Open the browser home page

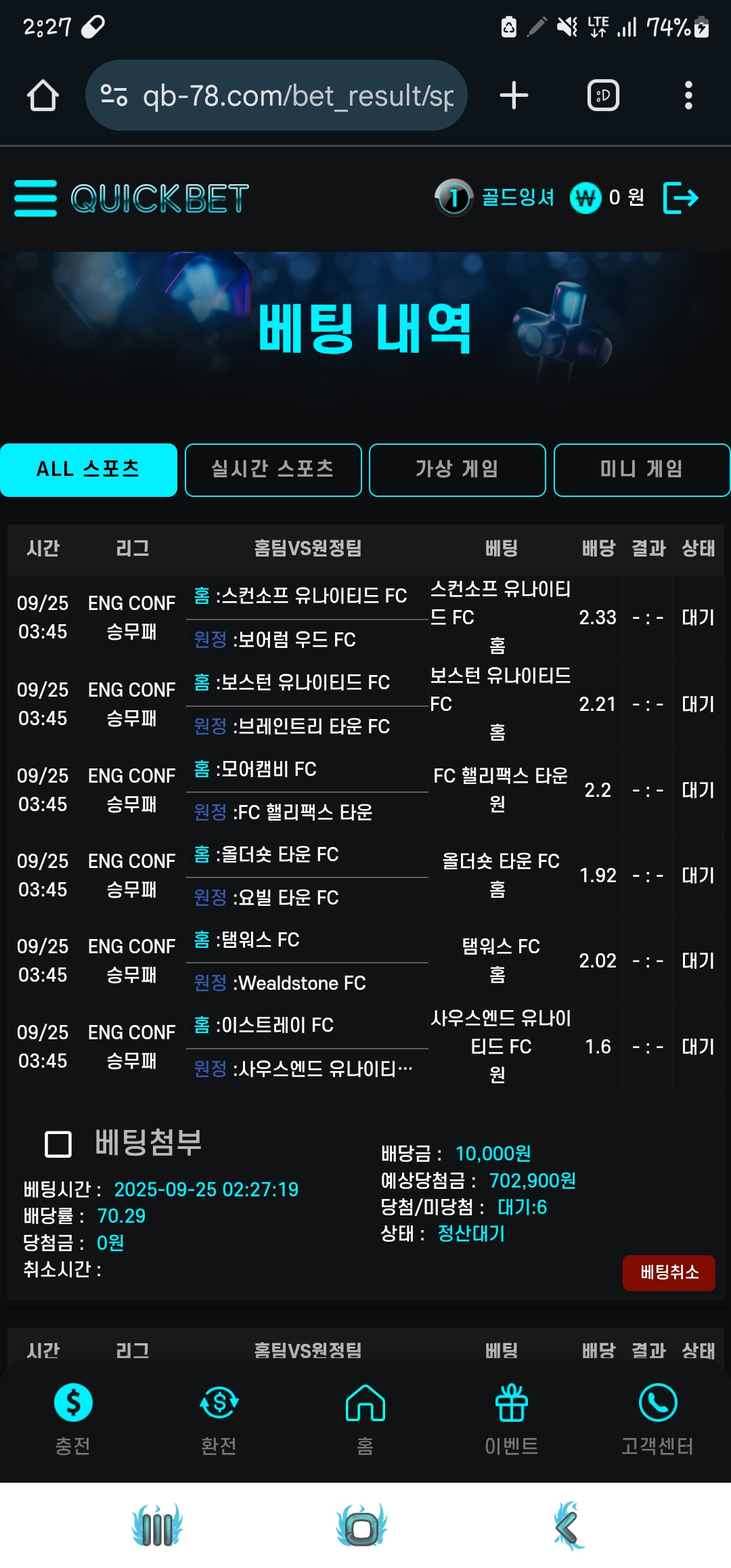(43, 95)
